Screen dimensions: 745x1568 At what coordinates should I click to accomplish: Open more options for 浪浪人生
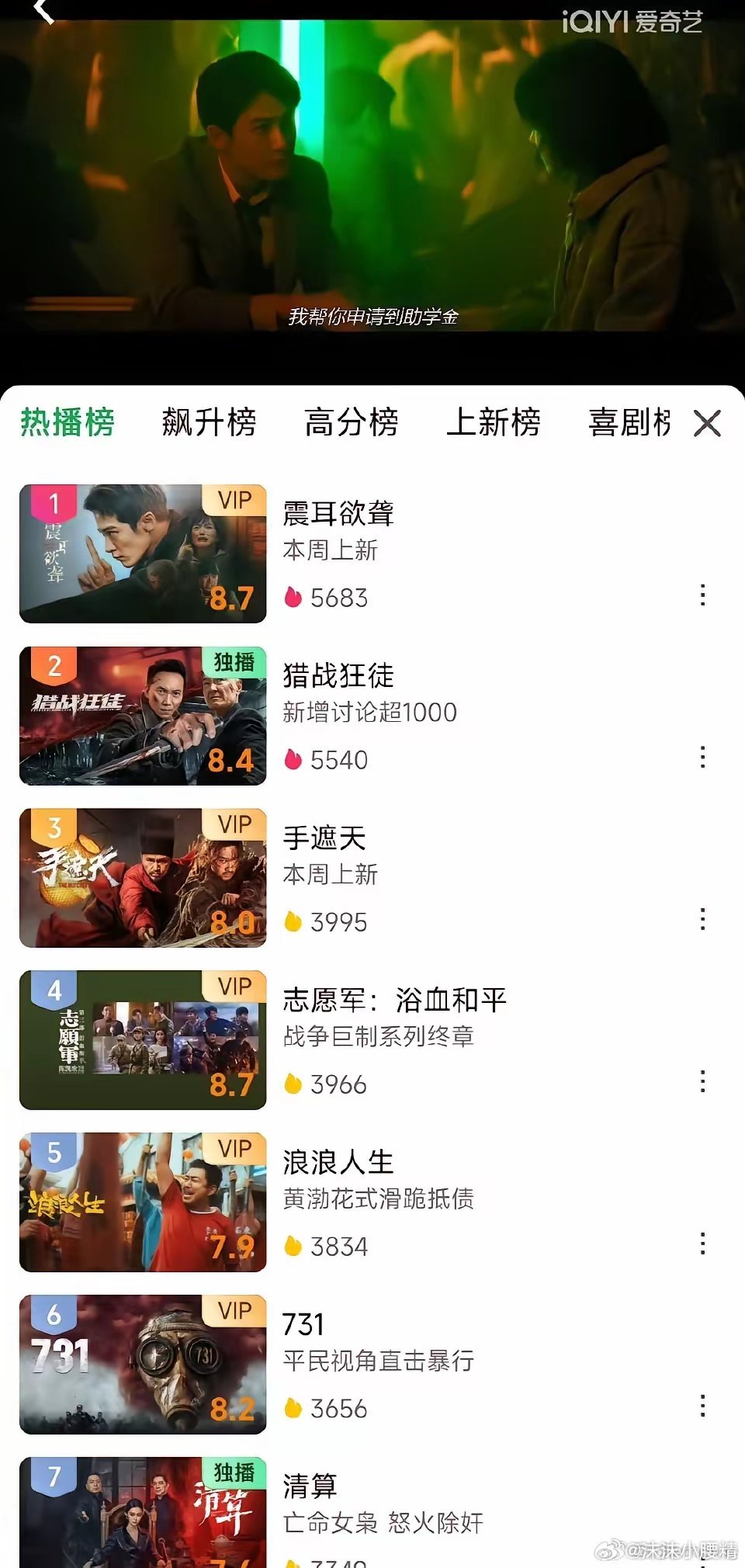click(x=702, y=1244)
